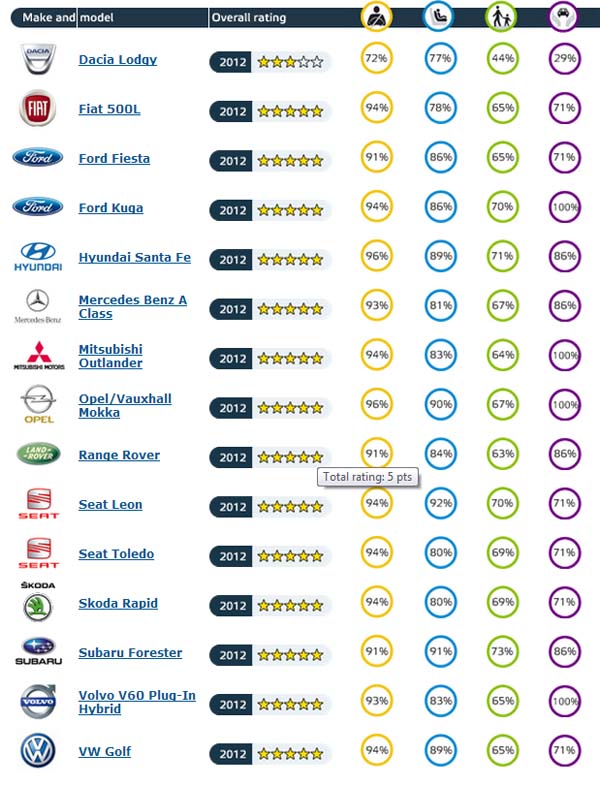Select the Ford Kuga link

pos(110,208)
